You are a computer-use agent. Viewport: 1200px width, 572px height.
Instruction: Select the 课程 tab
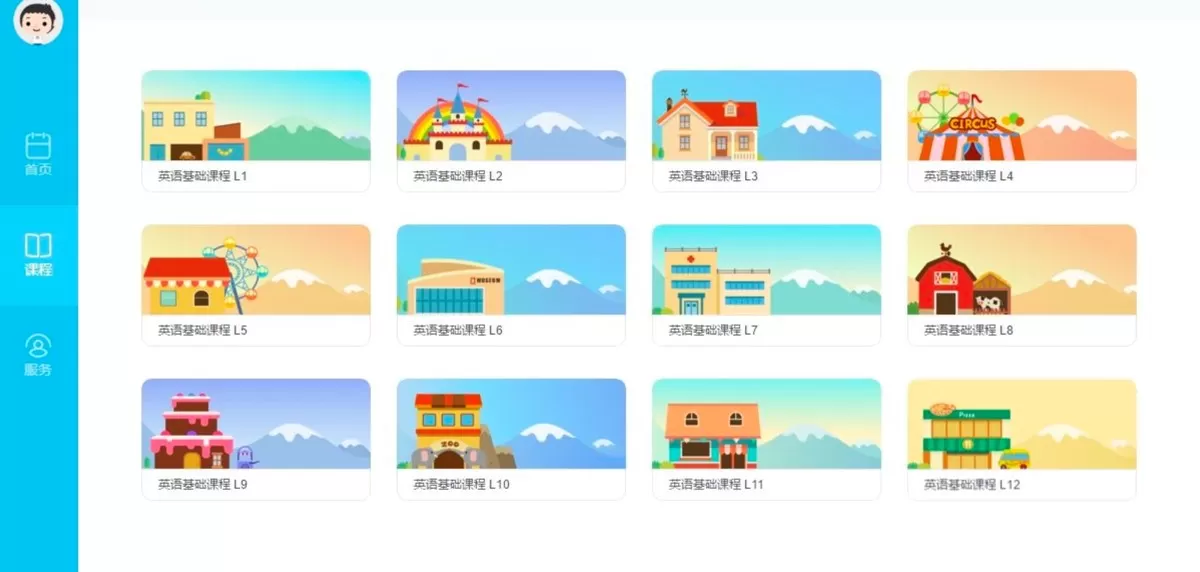[x=38, y=255]
